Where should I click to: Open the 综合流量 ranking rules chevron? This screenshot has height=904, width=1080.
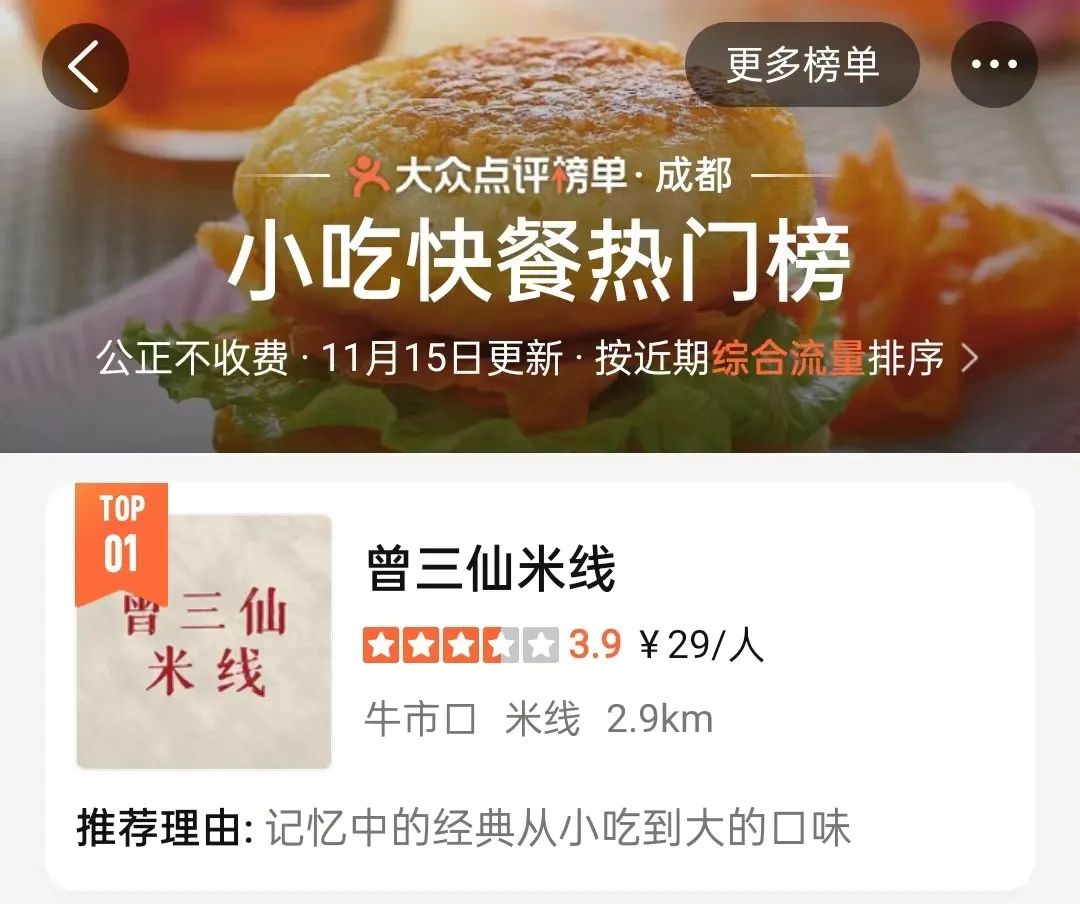[968, 359]
